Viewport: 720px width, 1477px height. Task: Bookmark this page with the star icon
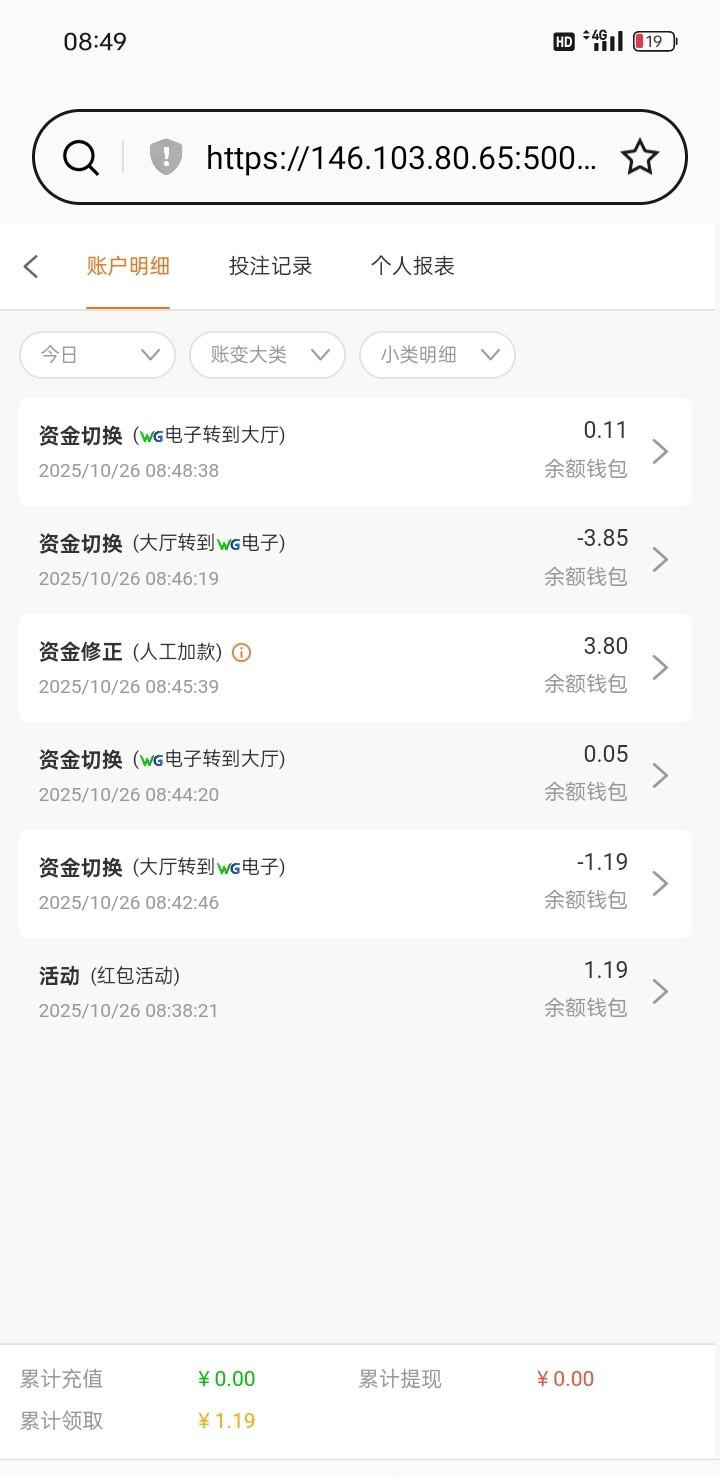pyautogui.click(x=639, y=158)
